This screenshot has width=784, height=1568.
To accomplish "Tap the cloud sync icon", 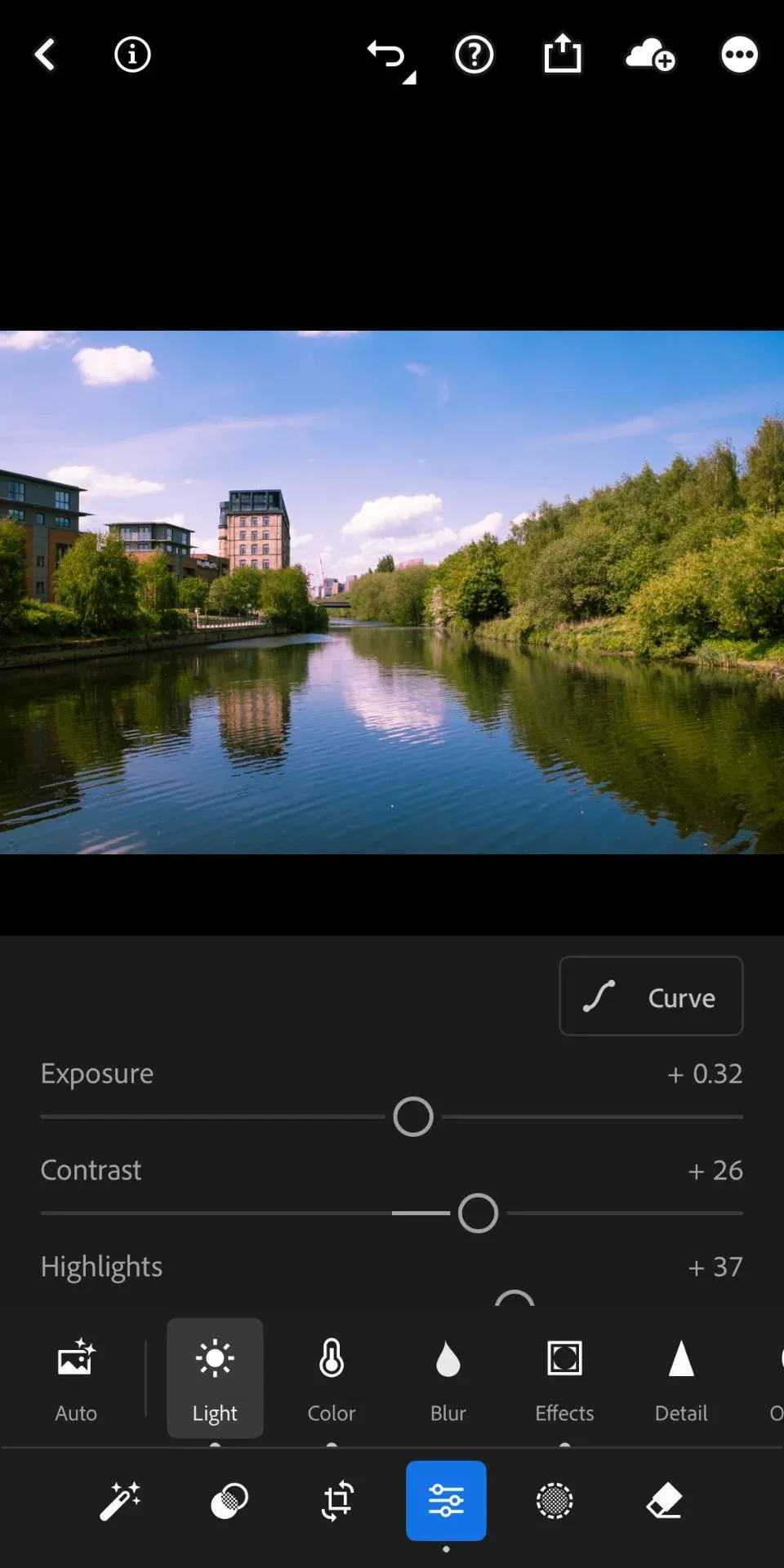I will click(x=650, y=55).
